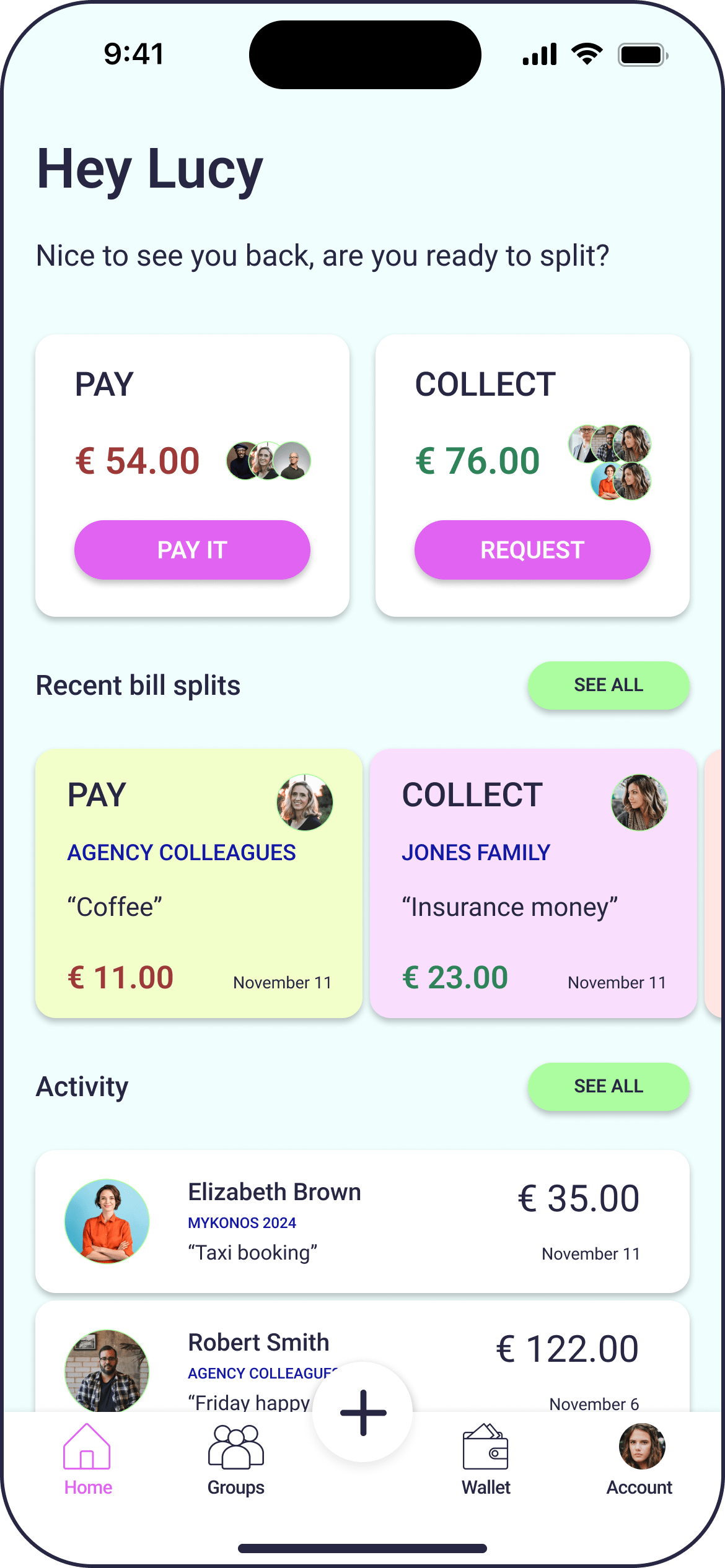725x1568 pixels.
Task: See all activity entries
Action: pos(608,1086)
